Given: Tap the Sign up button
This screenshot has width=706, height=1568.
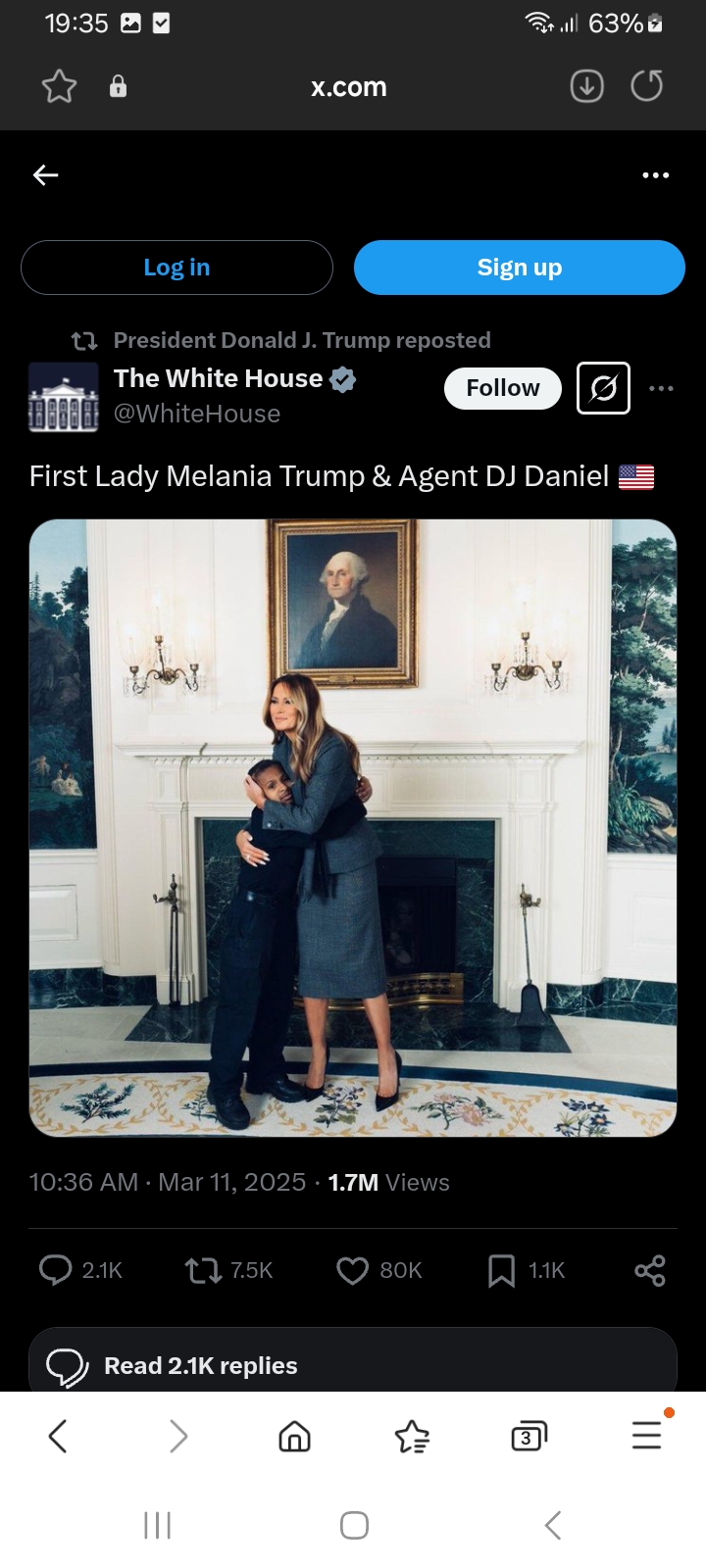Looking at the screenshot, I should click(x=519, y=268).
